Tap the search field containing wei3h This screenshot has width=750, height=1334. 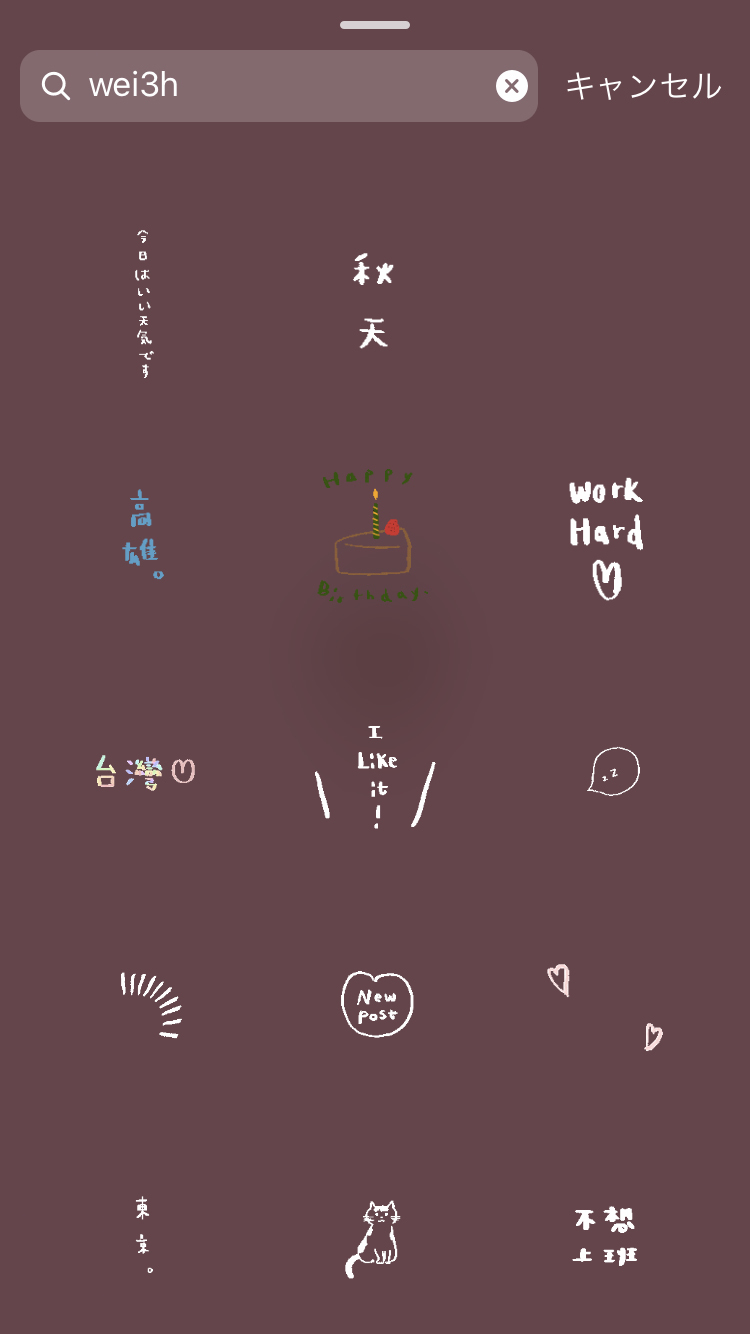(x=270, y=86)
